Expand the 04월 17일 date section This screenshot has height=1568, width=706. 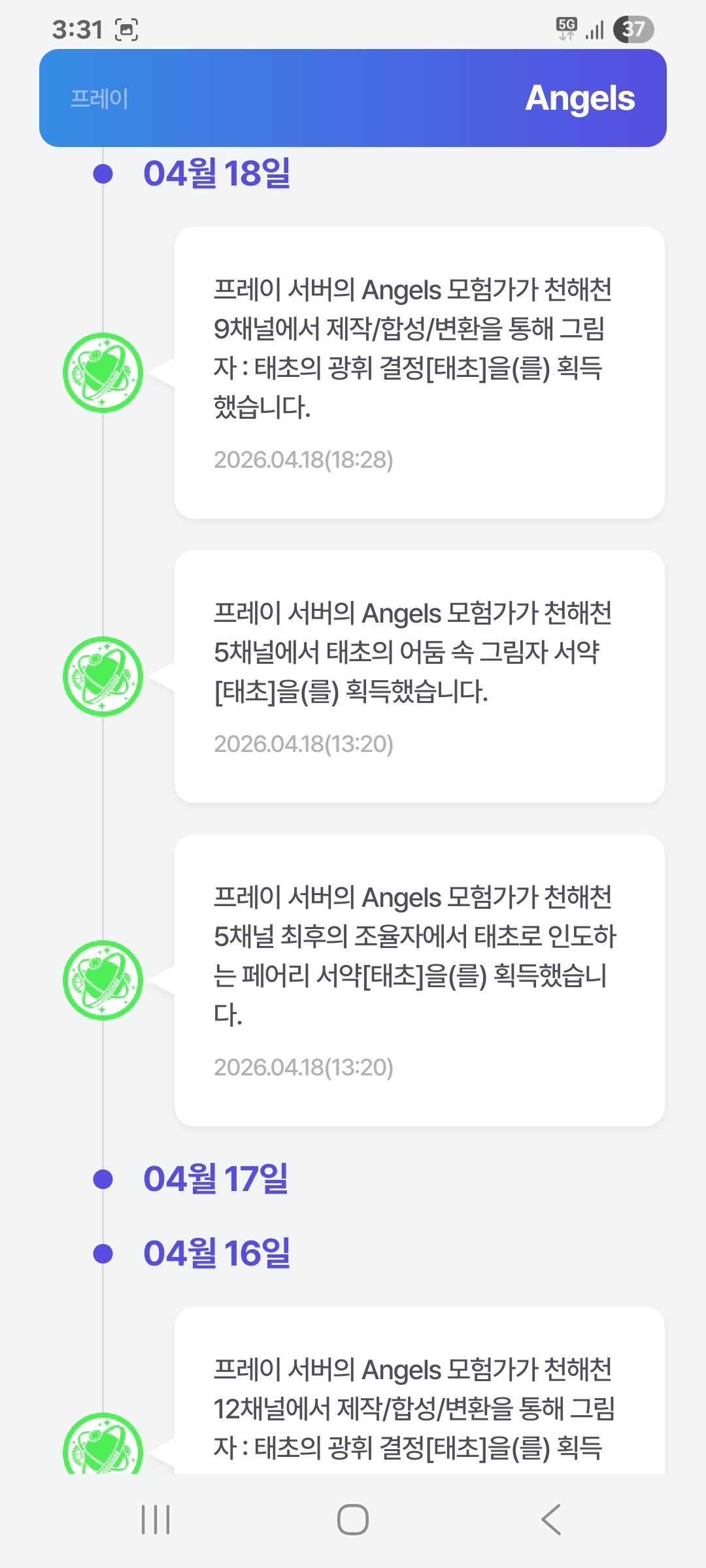coord(215,1179)
